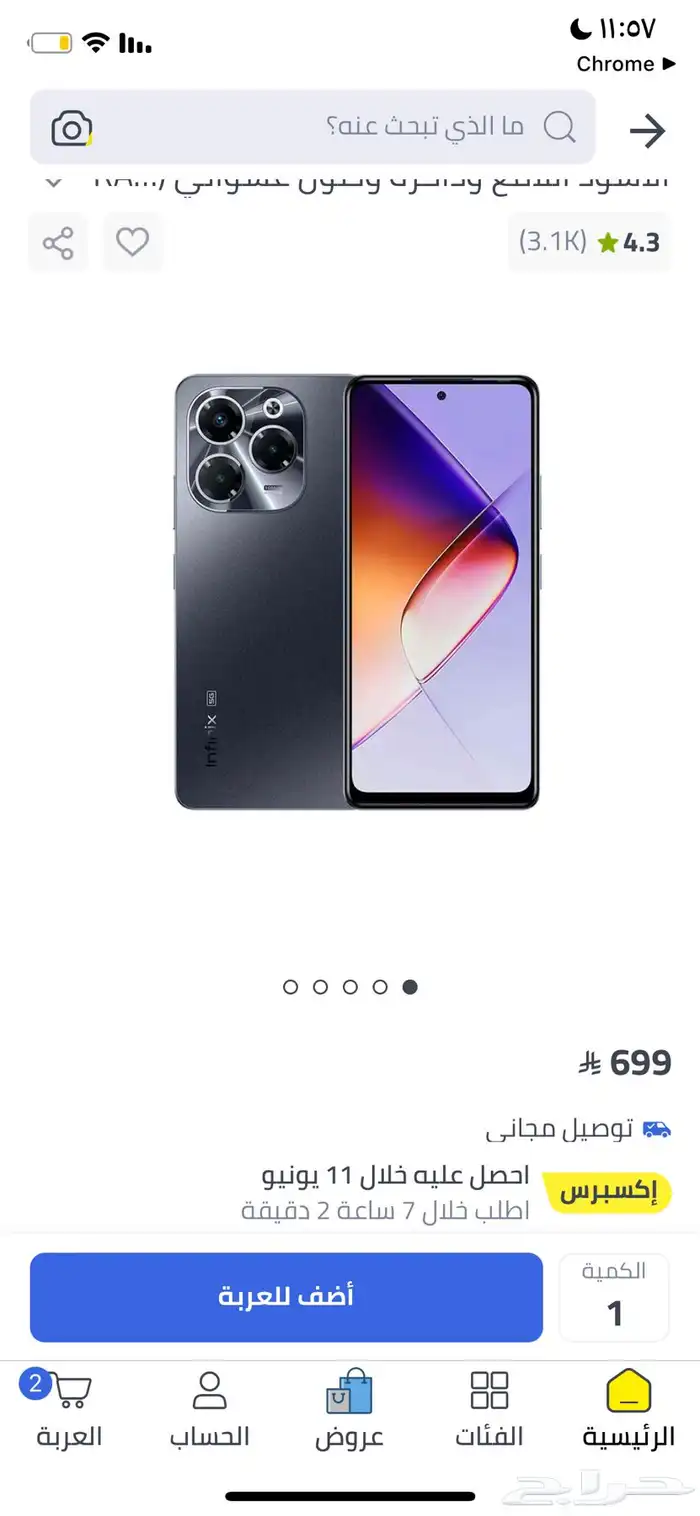Share this product
This screenshot has height=1516, width=700.
58,242
